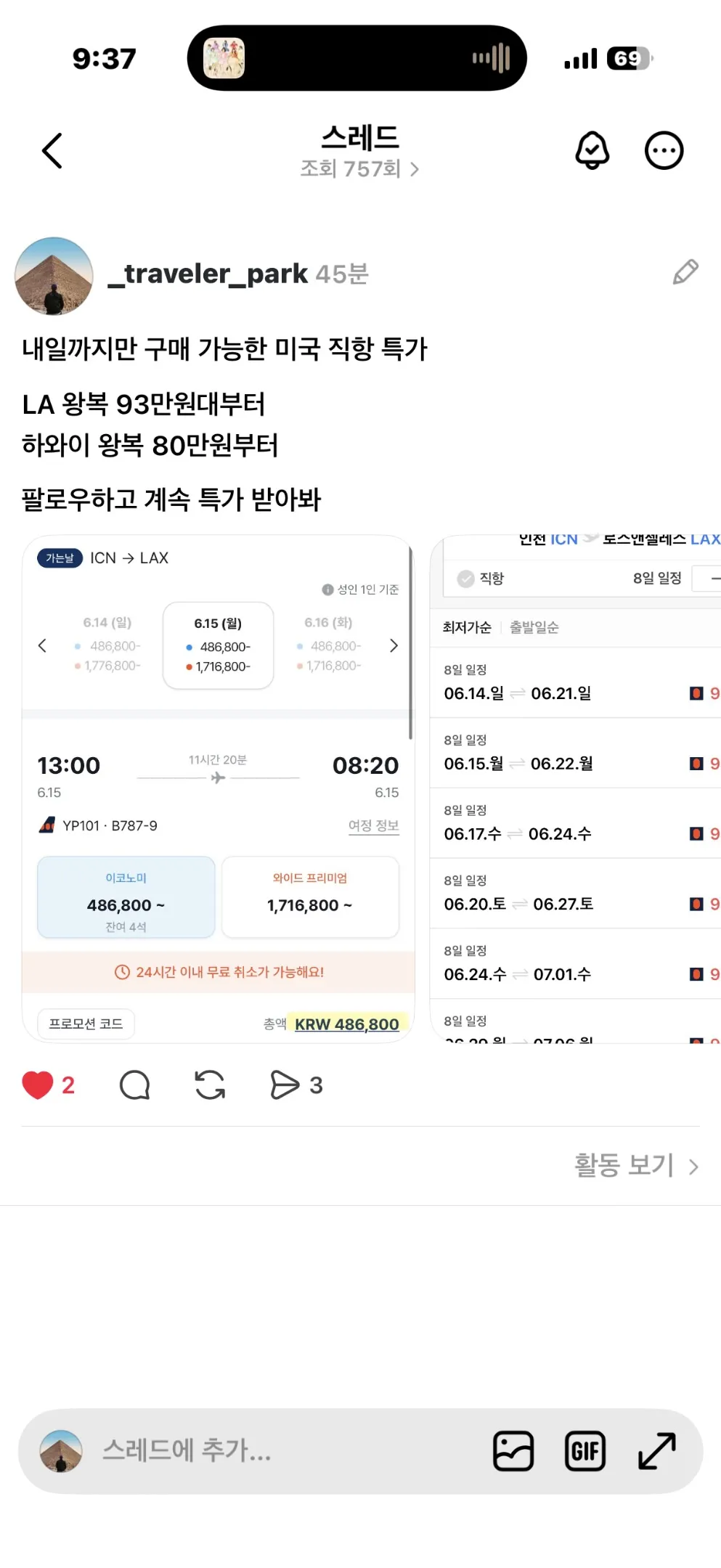Open 활동 보기 activity view
Image resolution: width=721 pixels, height=1568 pixels.
pos(635,1166)
